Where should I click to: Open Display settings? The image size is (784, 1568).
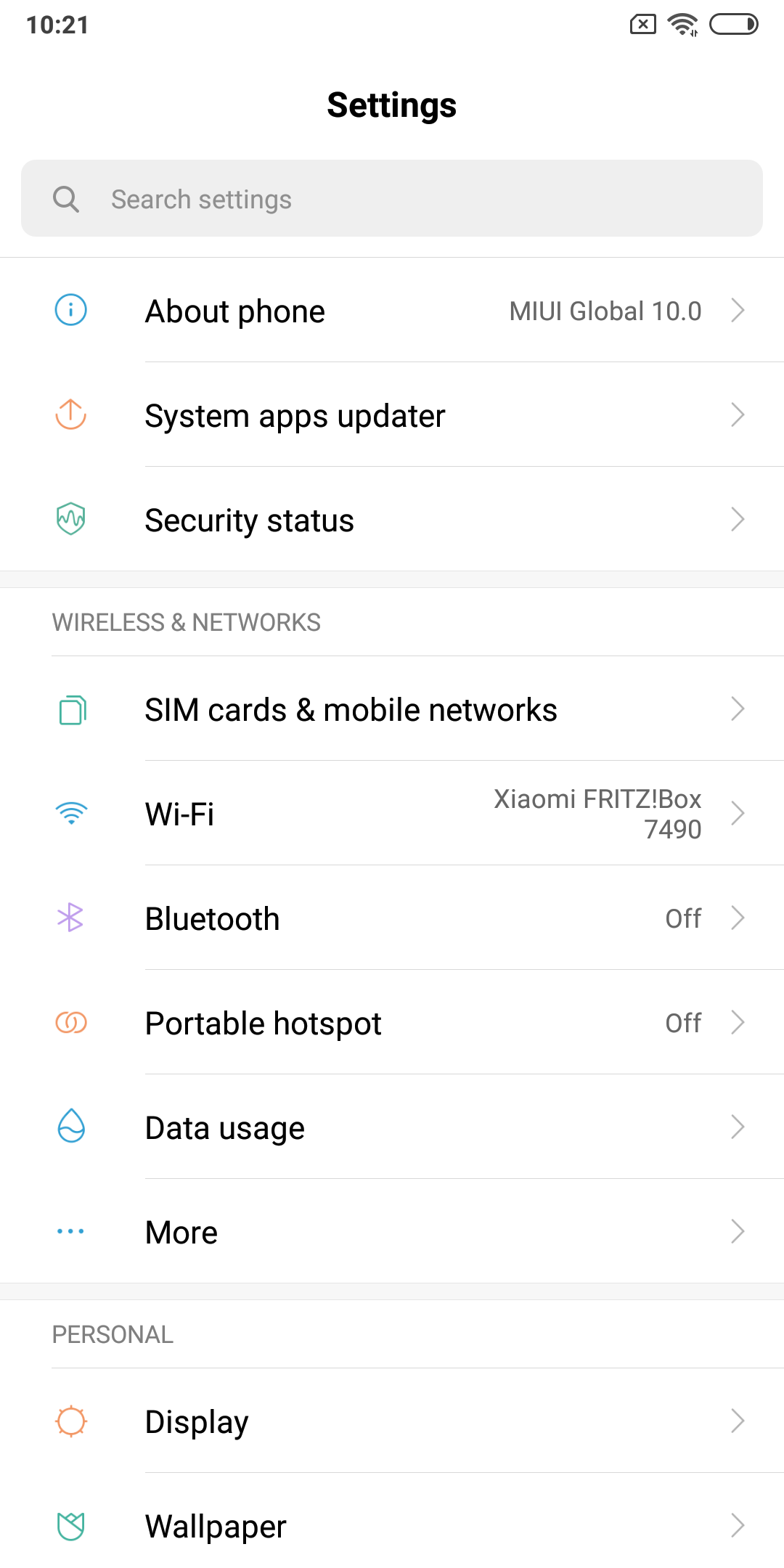392,1421
